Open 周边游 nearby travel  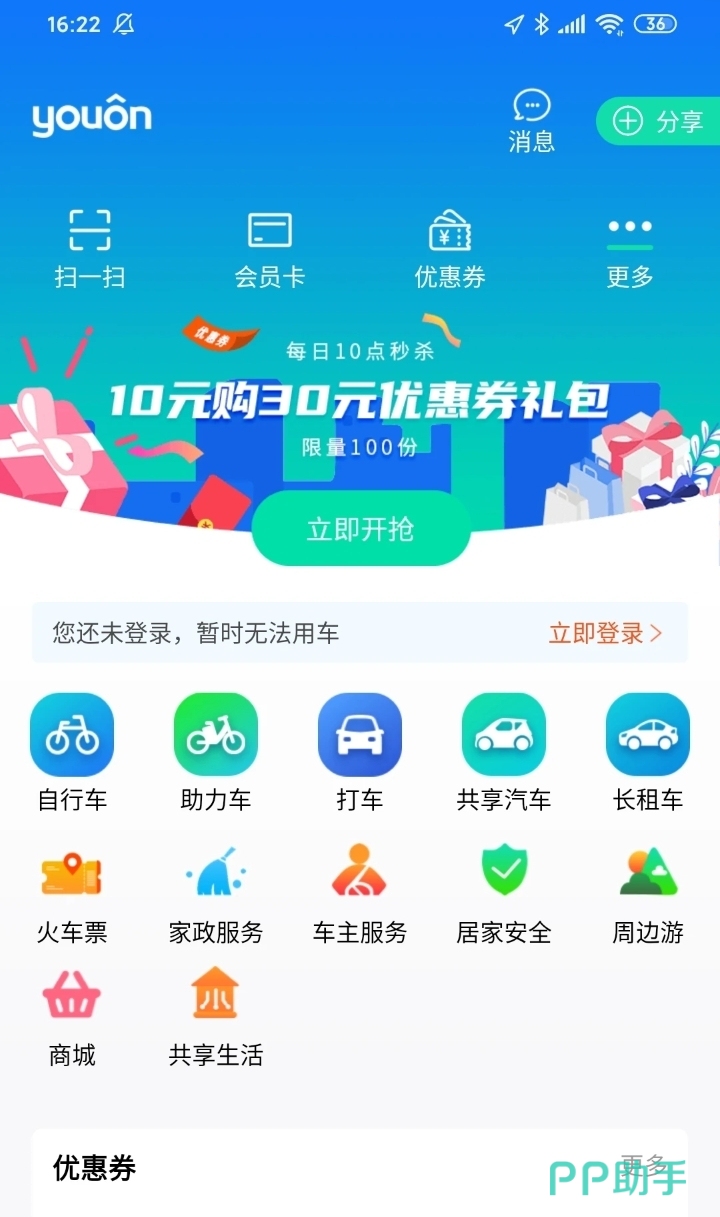(x=648, y=894)
